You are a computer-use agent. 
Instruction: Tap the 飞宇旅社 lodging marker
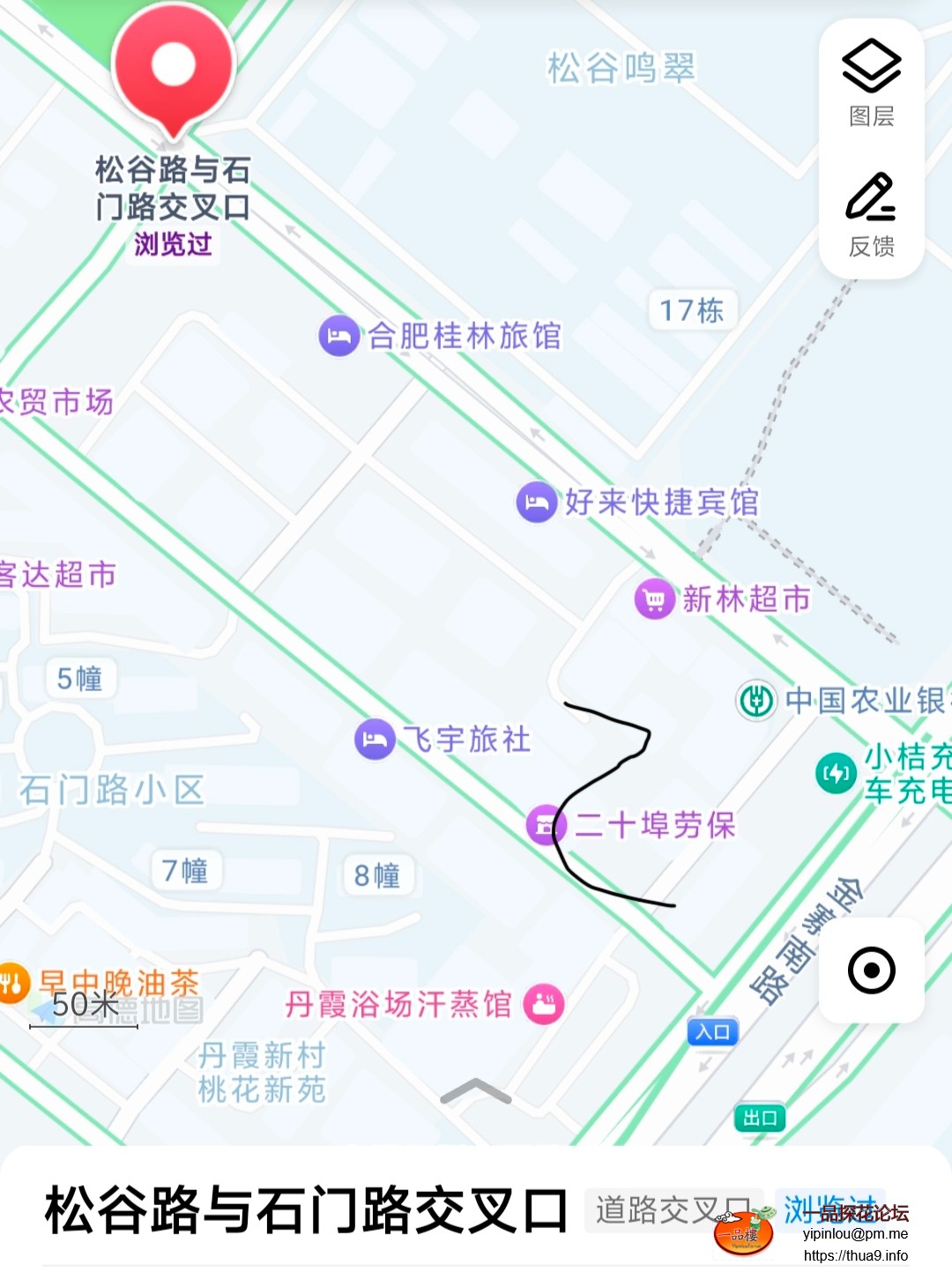tap(375, 740)
